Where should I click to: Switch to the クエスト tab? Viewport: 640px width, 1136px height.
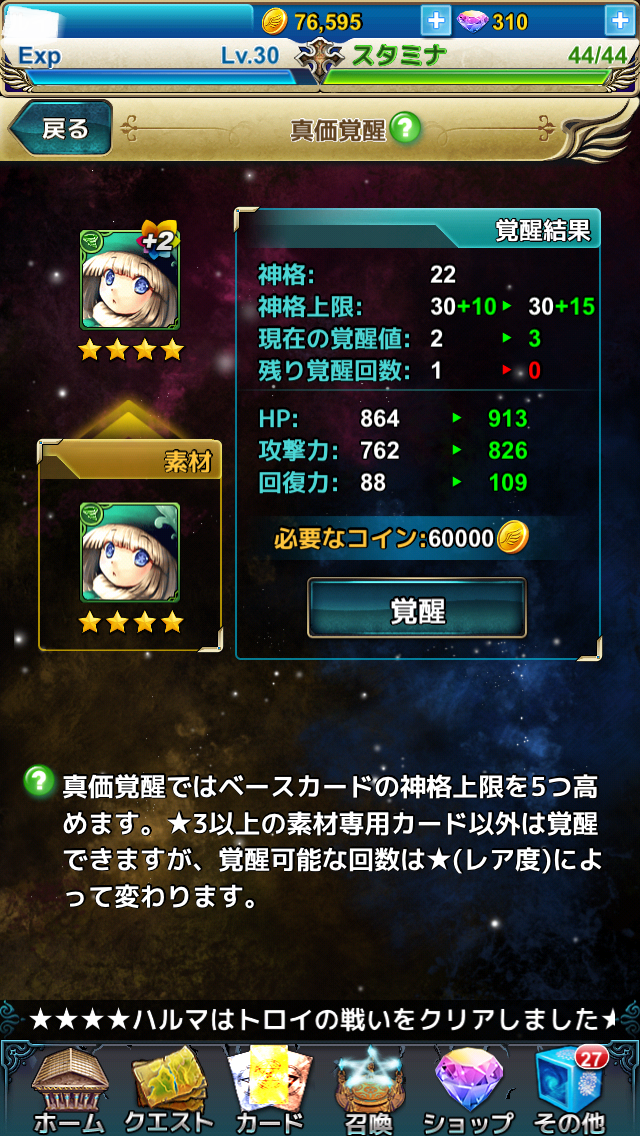tap(168, 1088)
